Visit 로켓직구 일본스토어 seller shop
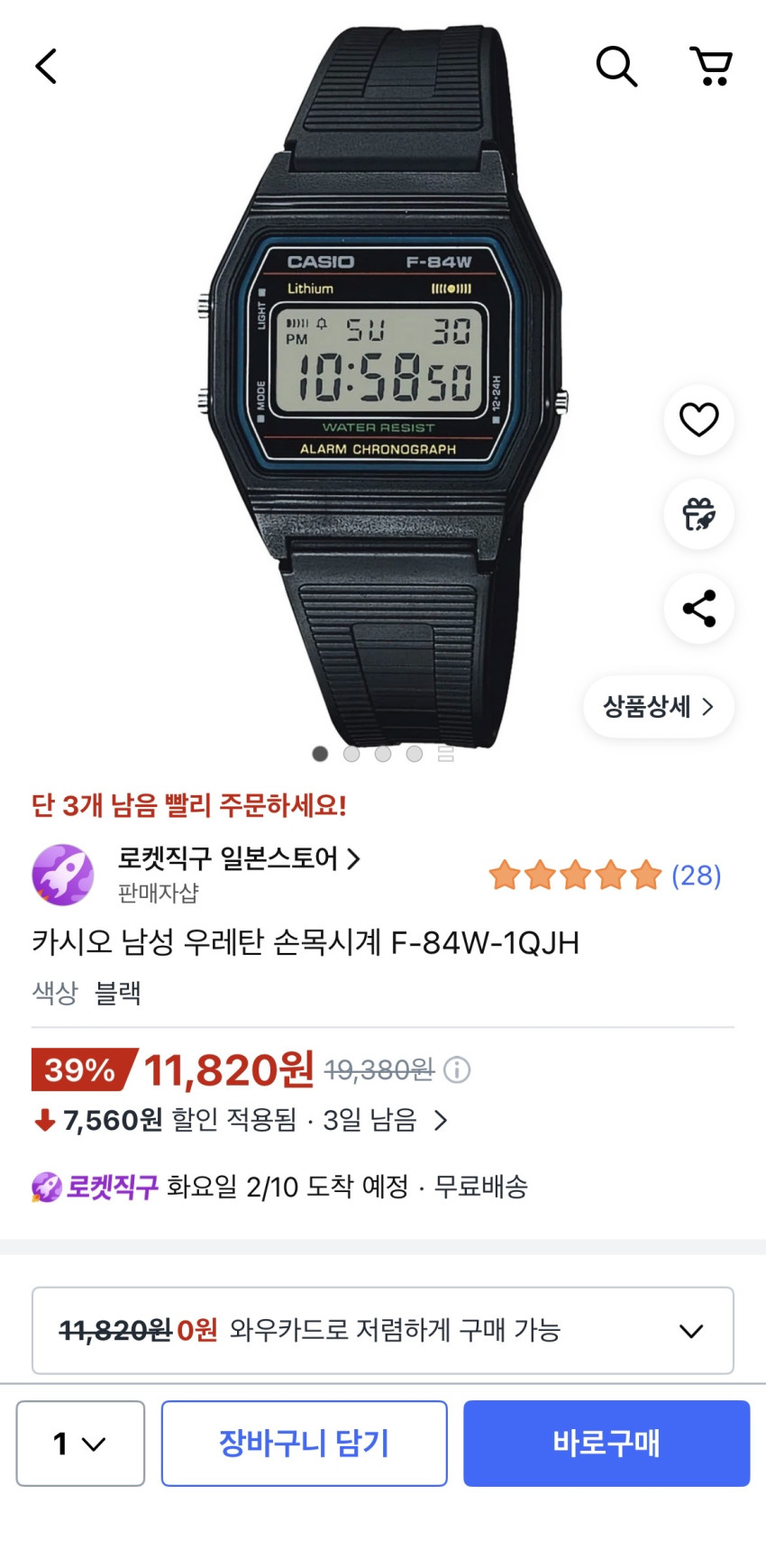The height and width of the screenshot is (1568, 766). click(x=239, y=859)
